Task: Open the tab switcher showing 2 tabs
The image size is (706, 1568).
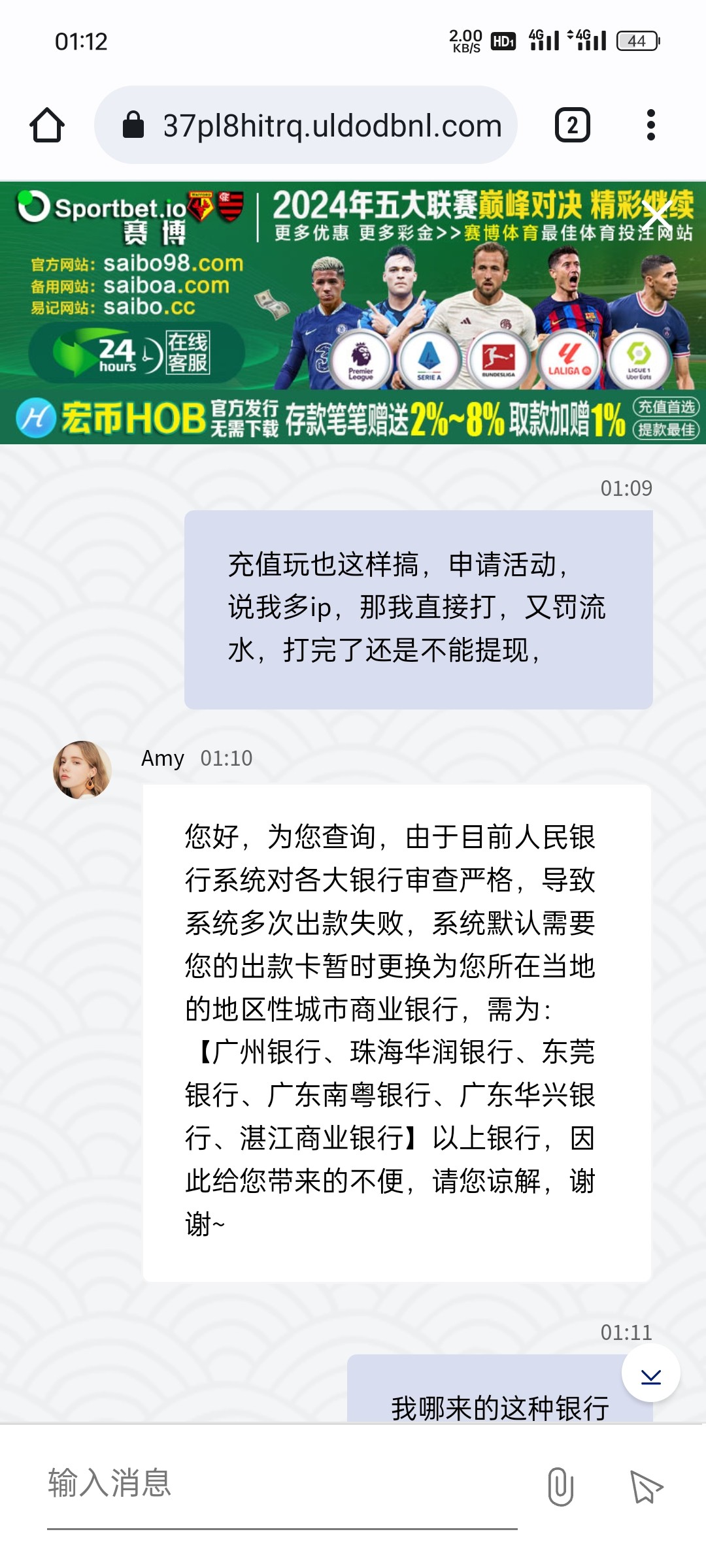Action: [x=572, y=125]
